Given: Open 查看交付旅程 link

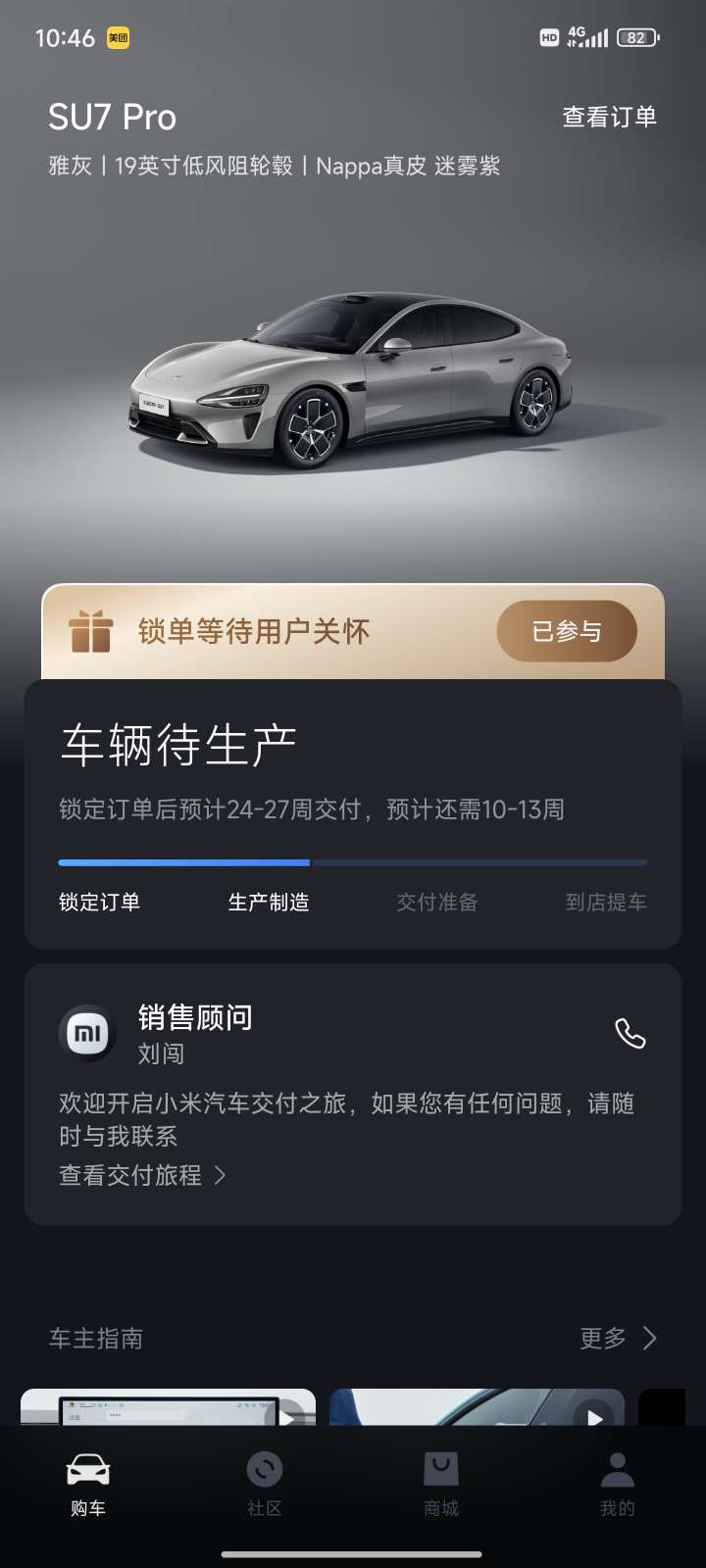Looking at the screenshot, I should point(142,1175).
